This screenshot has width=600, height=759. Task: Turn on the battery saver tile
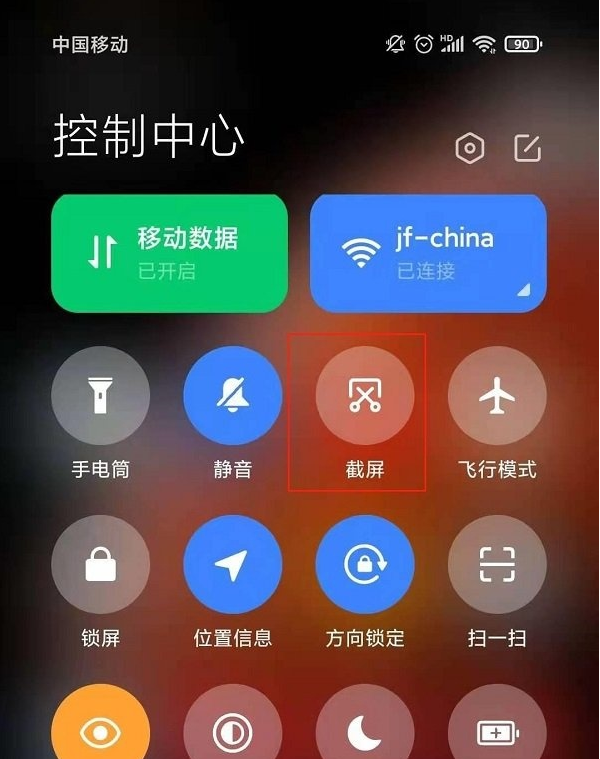(x=497, y=732)
